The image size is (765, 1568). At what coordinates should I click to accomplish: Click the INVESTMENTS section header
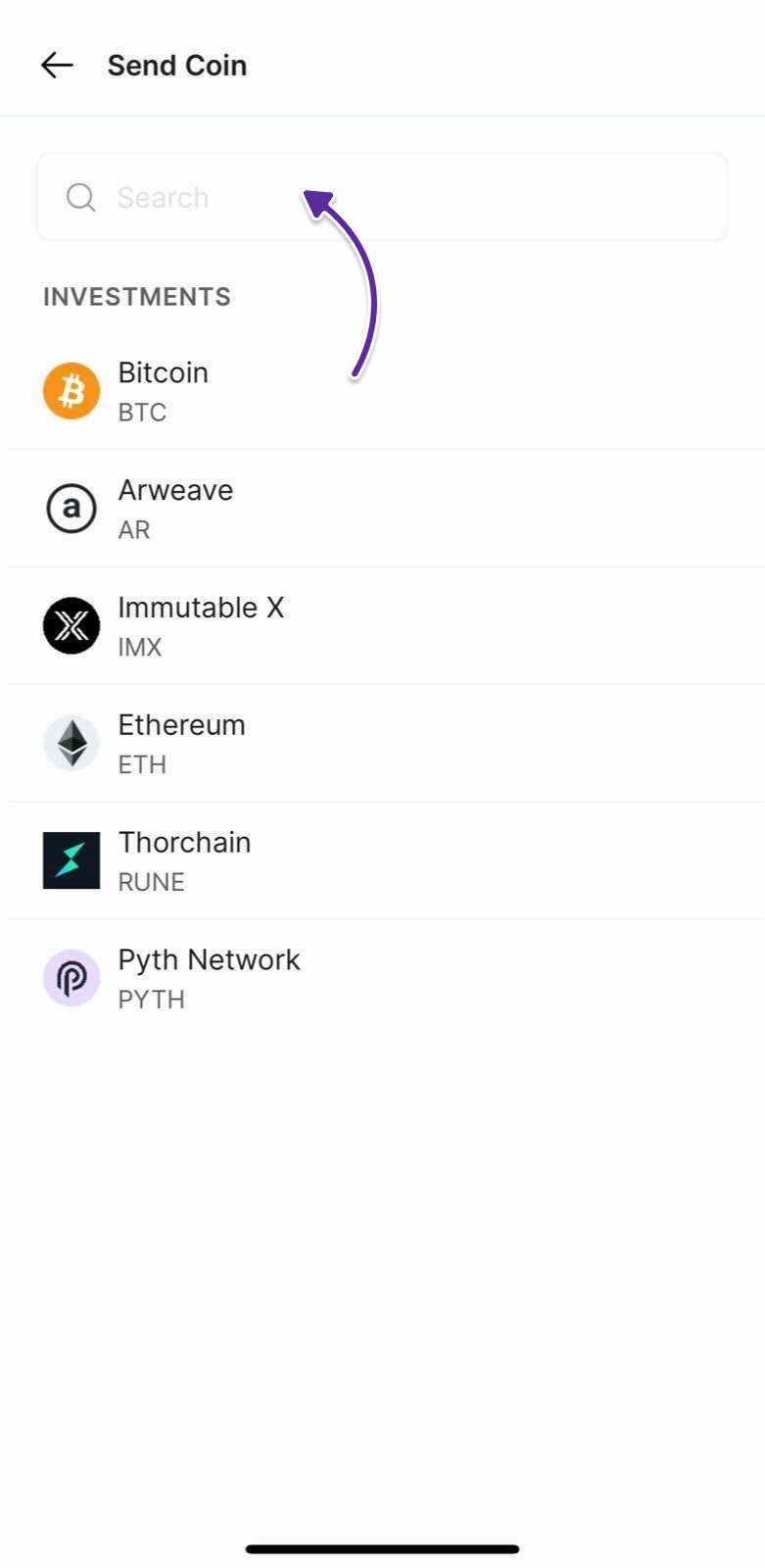pos(136,296)
